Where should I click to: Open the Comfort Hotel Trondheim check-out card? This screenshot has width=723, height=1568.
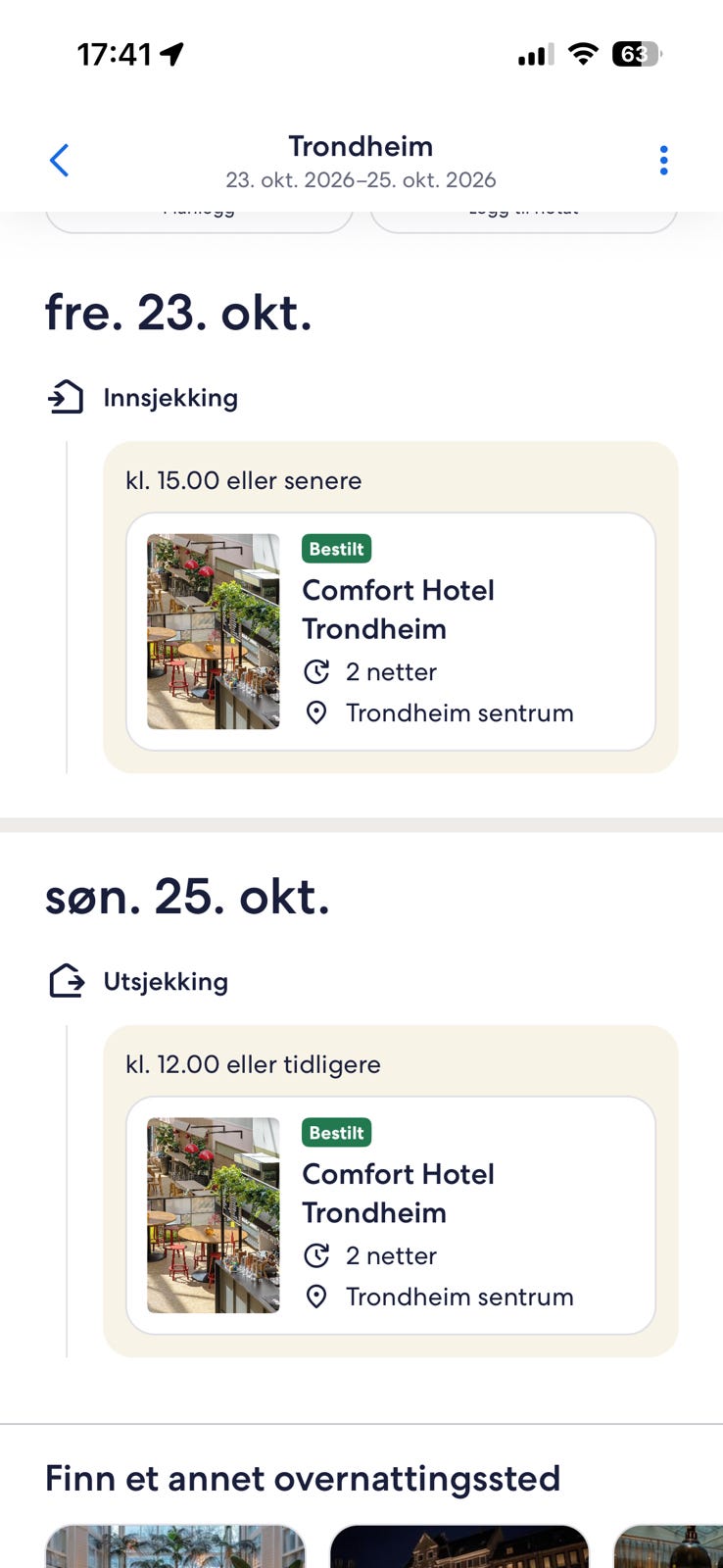tap(399, 1193)
